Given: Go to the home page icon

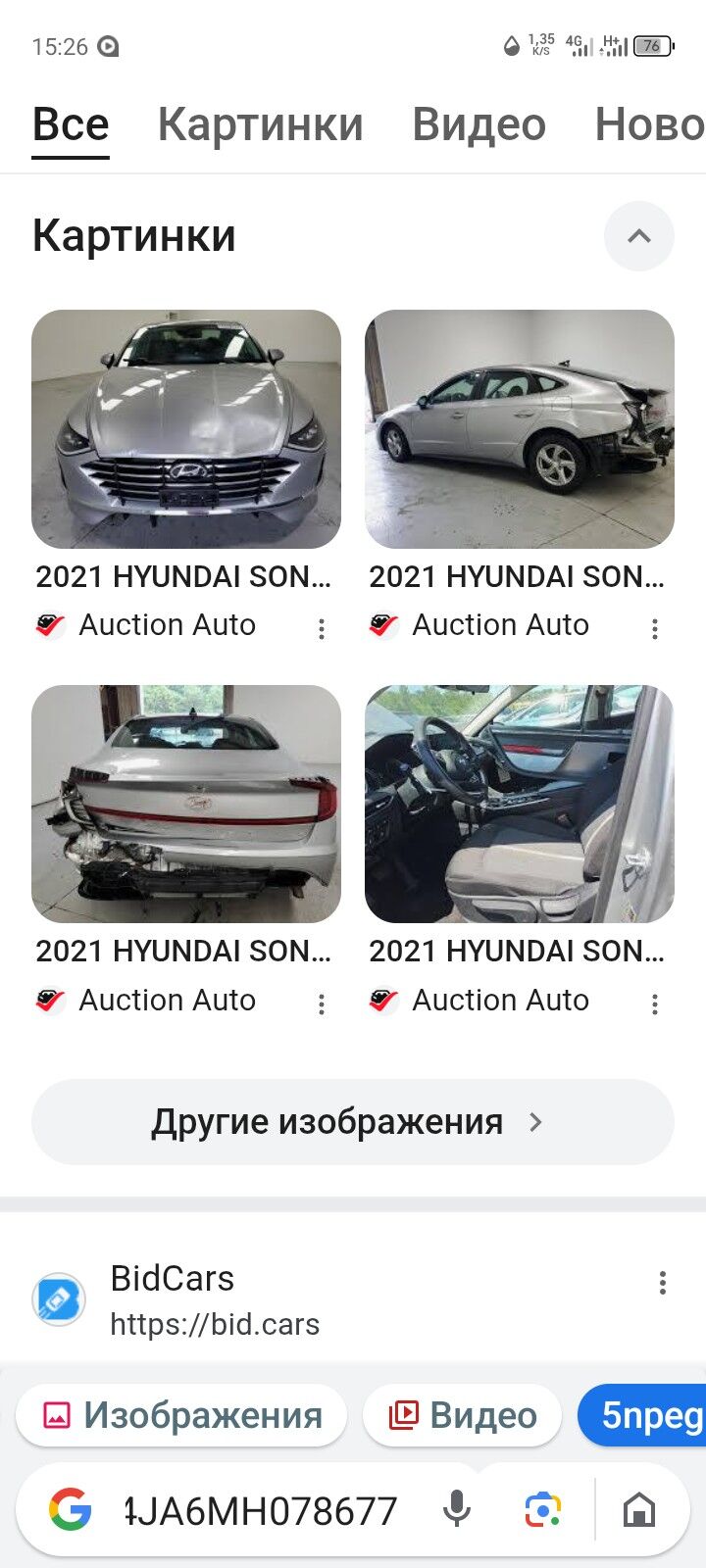Looking at the screenshot, I should (639, 1510).
